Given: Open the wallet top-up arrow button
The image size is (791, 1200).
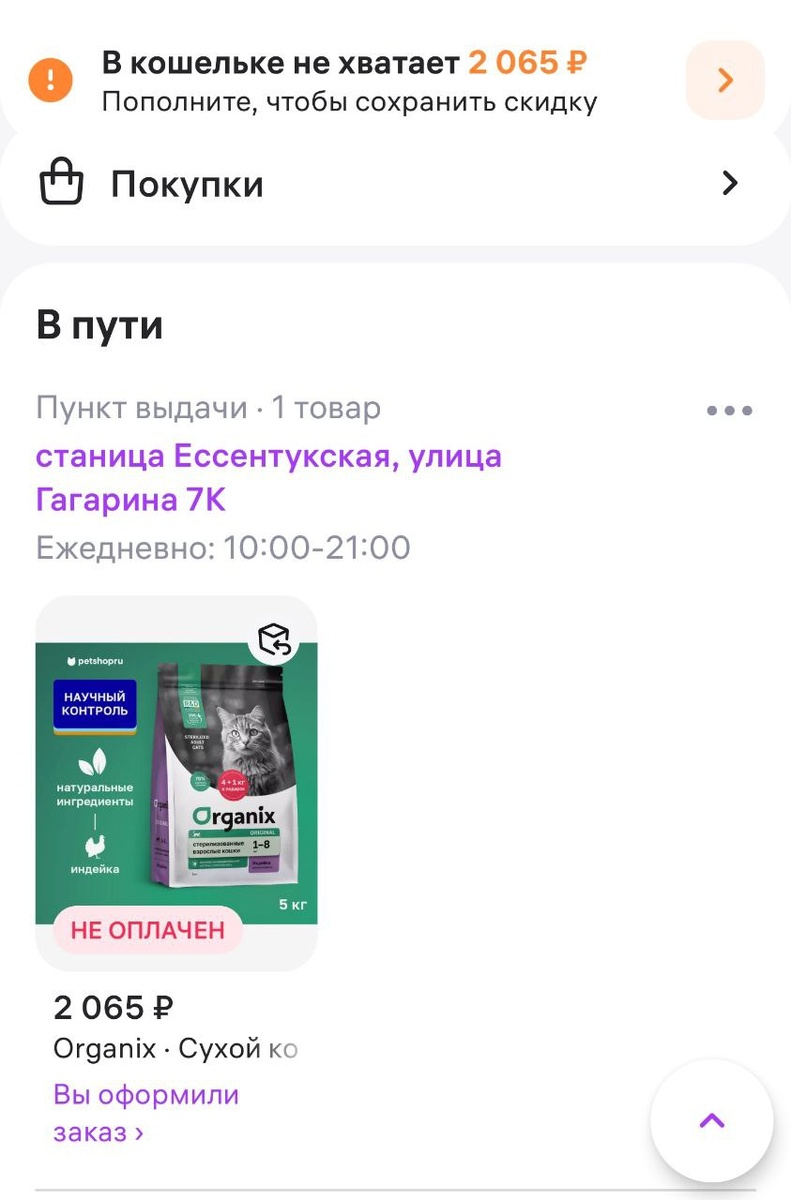Looking at the screenshot, I should (725, 80).
